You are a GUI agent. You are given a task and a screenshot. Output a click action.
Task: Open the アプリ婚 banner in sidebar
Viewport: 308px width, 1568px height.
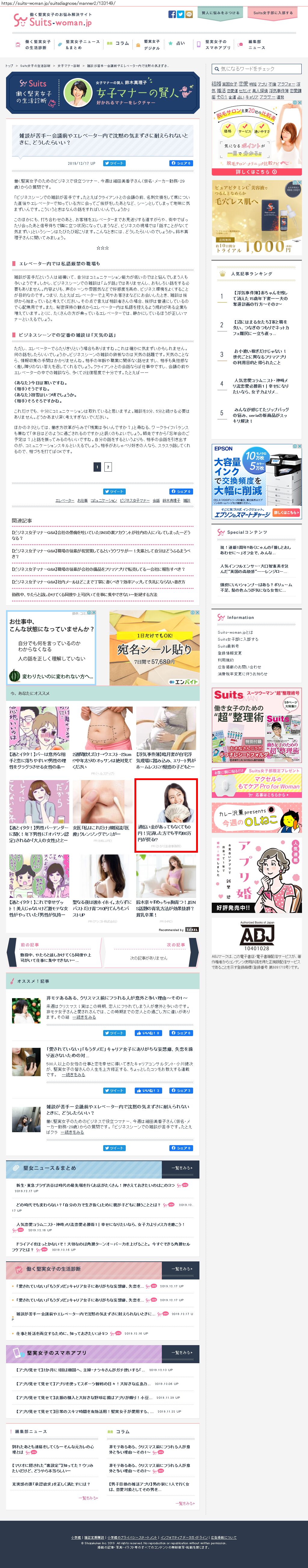click(256, 876)
